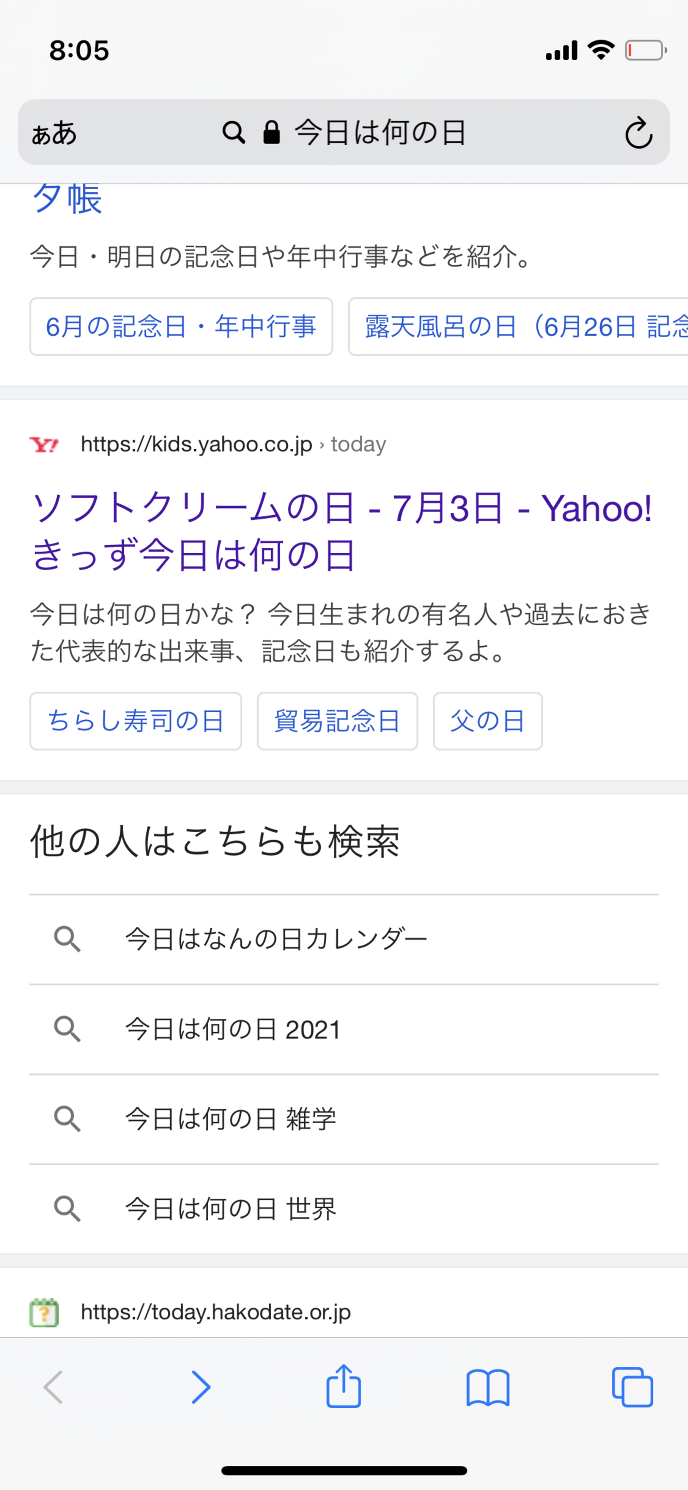The image size is (688, 1490).
Task: Open the 6月の記念日・年中行事 chip
Action: 181,326
